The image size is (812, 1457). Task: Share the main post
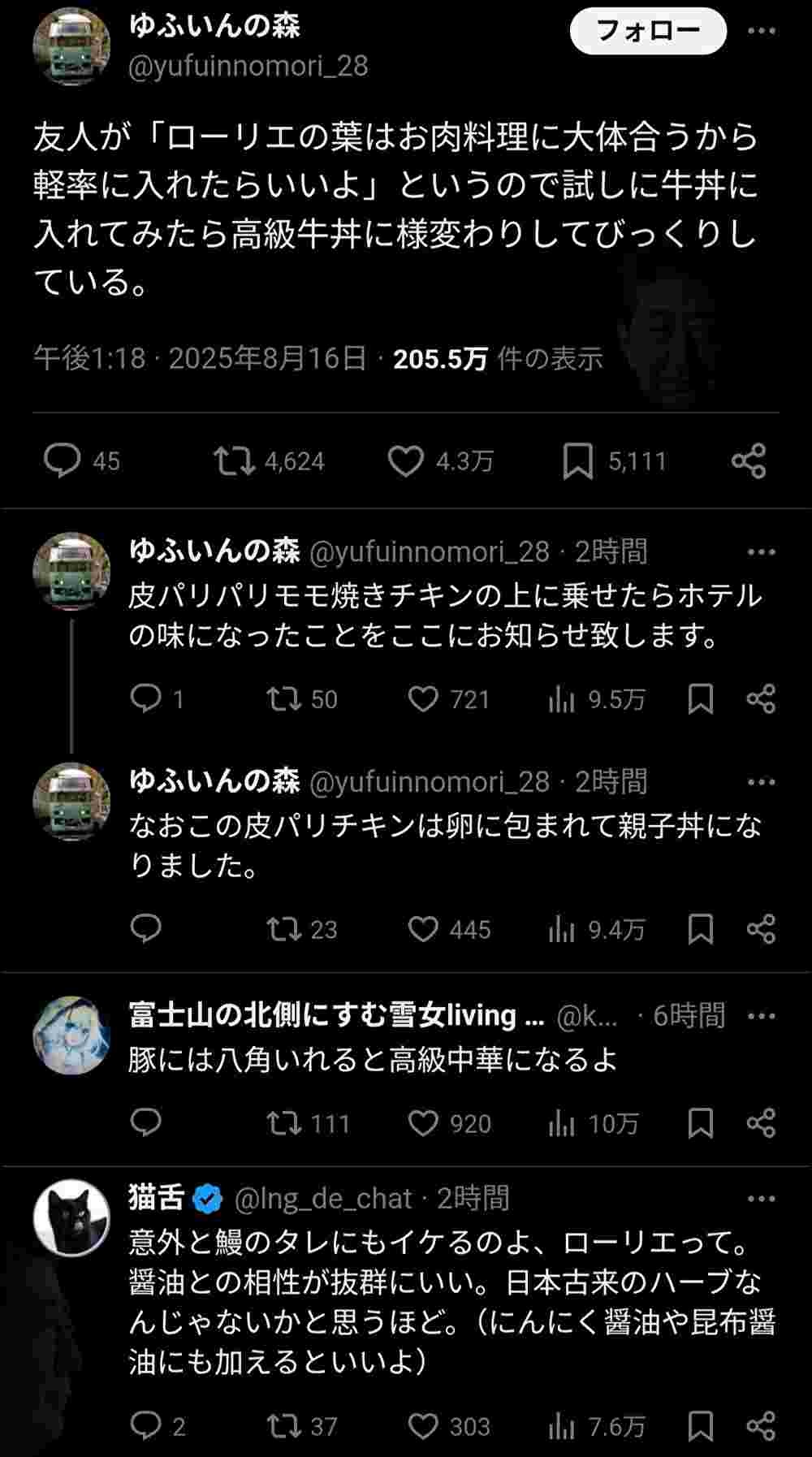[x=748, y=460]
